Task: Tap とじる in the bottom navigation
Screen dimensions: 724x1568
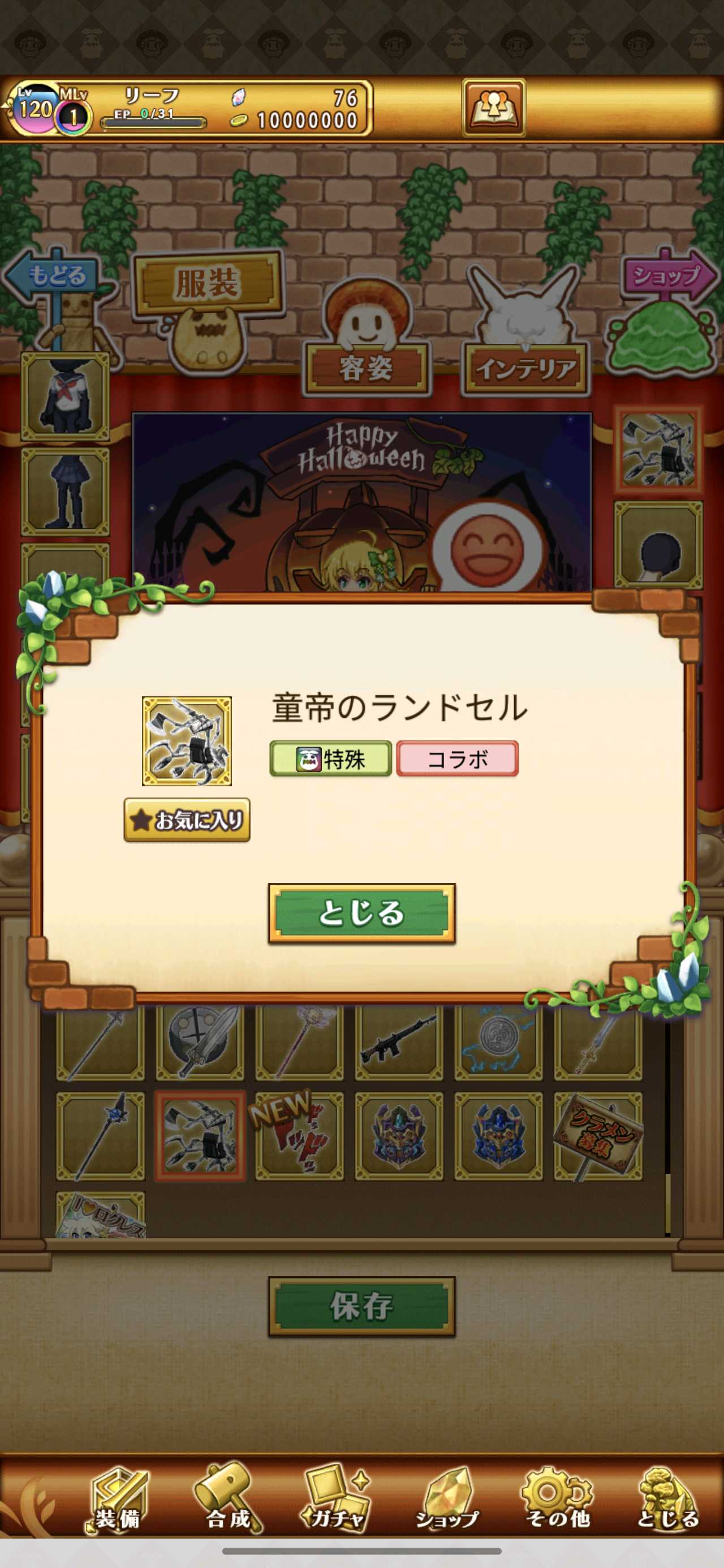Action: 667,1501
